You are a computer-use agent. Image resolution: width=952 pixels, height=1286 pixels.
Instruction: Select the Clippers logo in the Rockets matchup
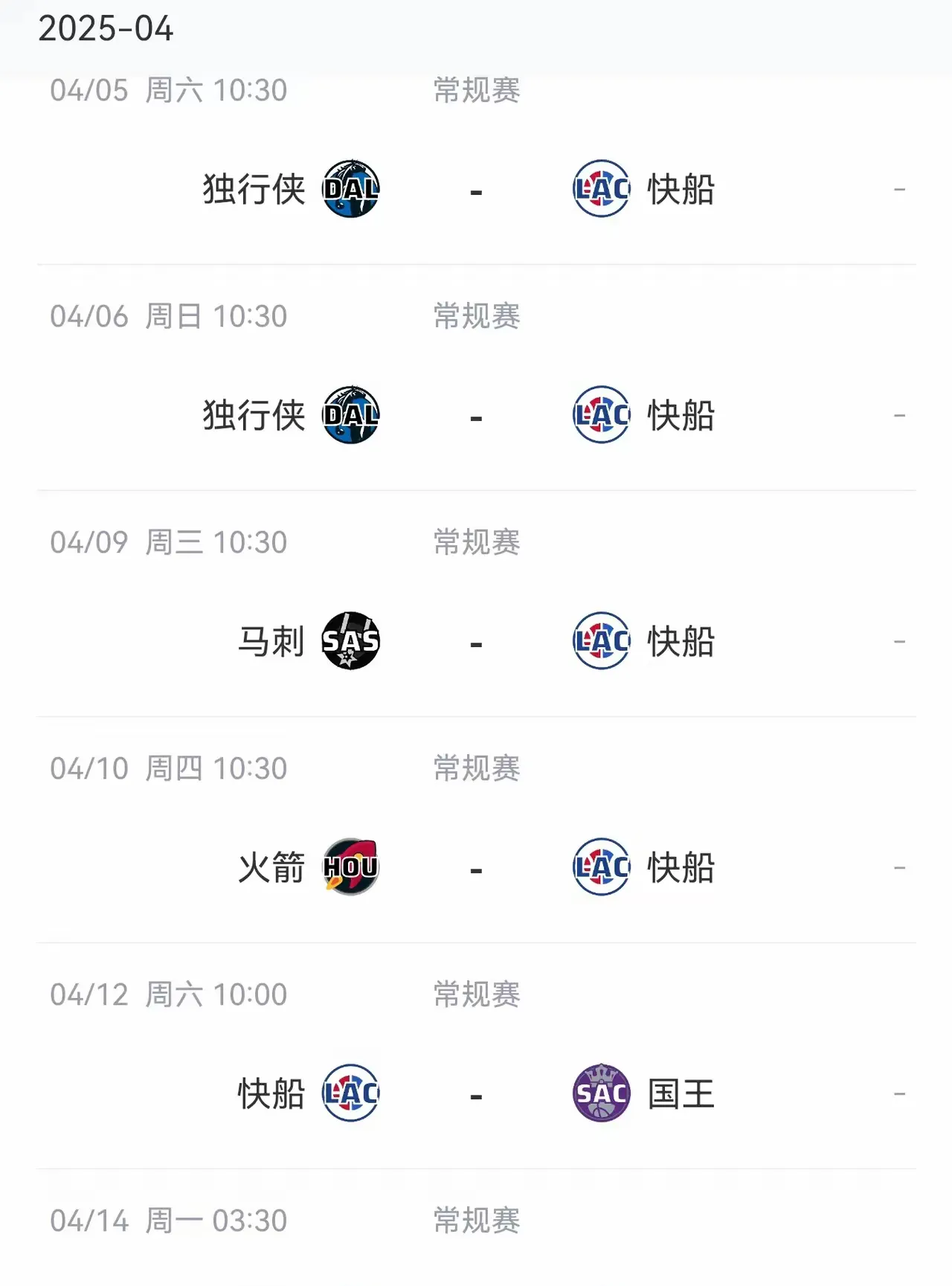(x=601, y=868)
